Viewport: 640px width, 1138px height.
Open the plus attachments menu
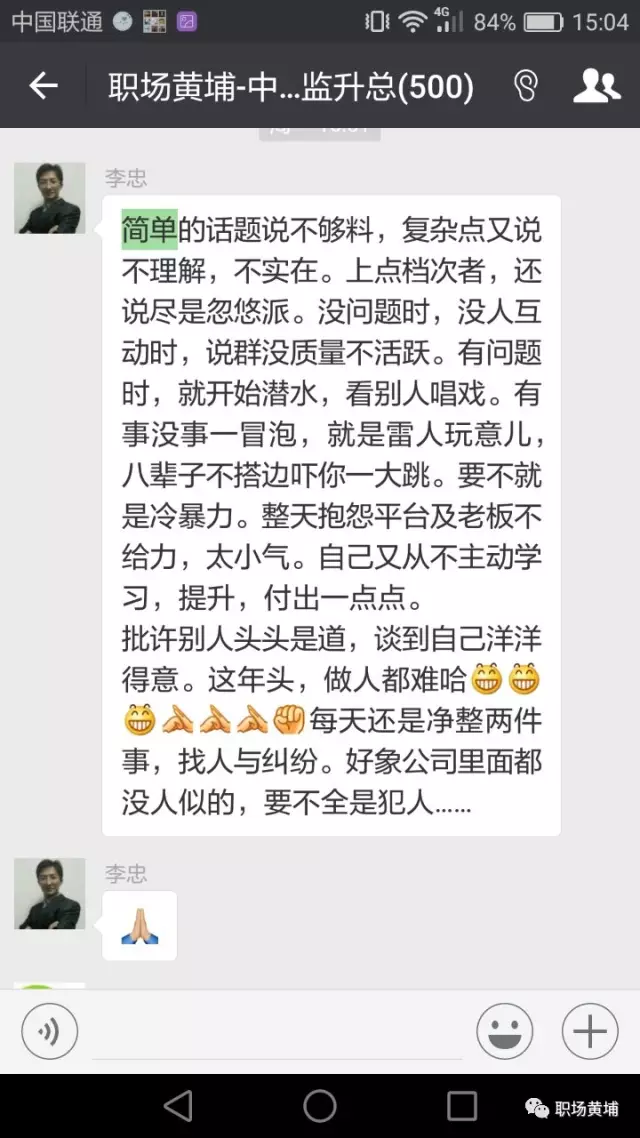point(590,1031)
